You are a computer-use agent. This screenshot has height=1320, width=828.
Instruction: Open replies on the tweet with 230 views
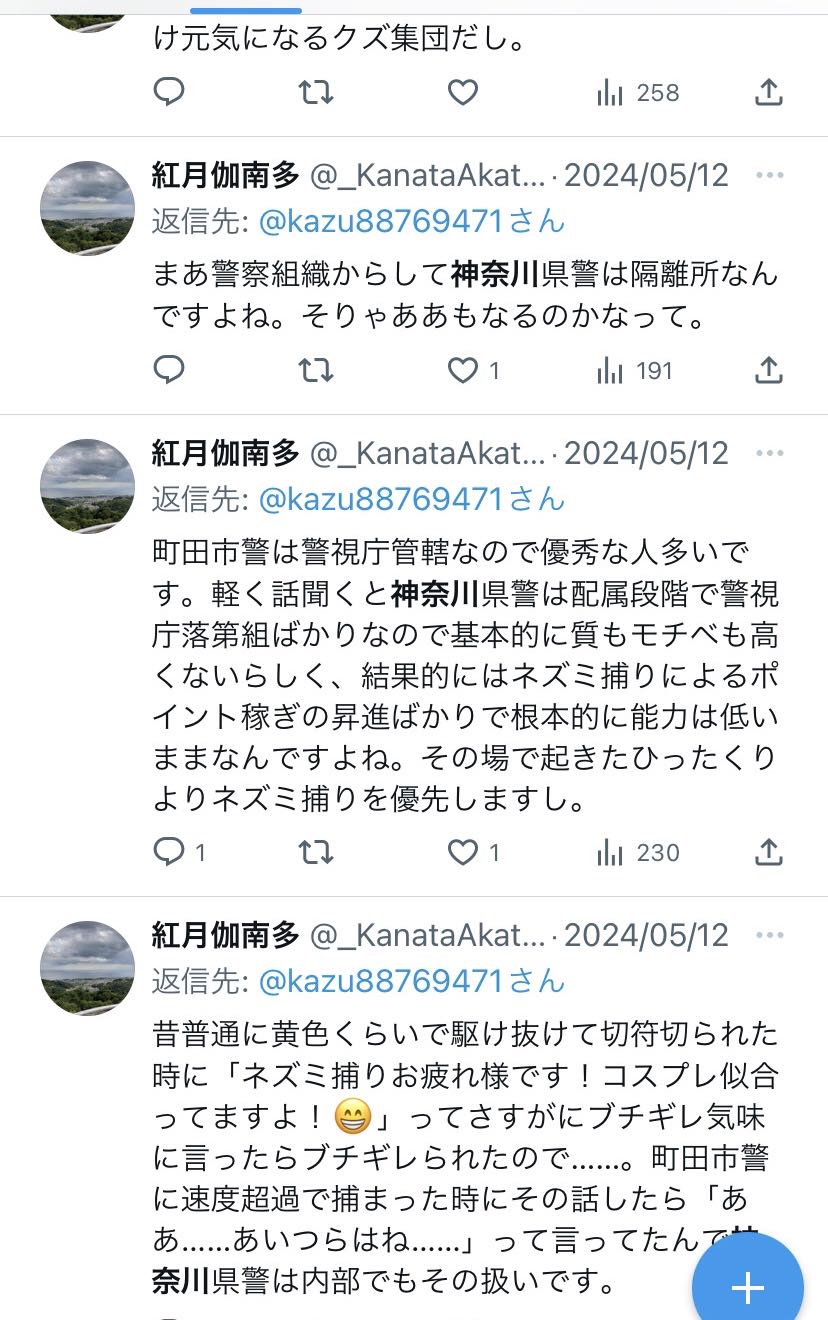tap(169, 853)
